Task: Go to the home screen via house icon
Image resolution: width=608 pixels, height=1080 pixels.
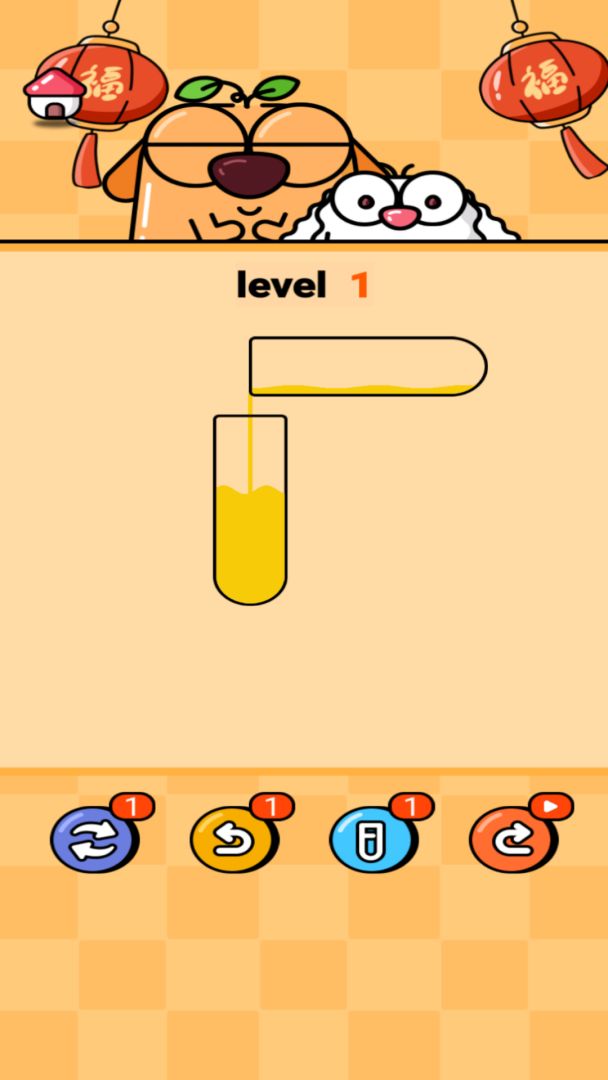Action: [x=53, y=97]
